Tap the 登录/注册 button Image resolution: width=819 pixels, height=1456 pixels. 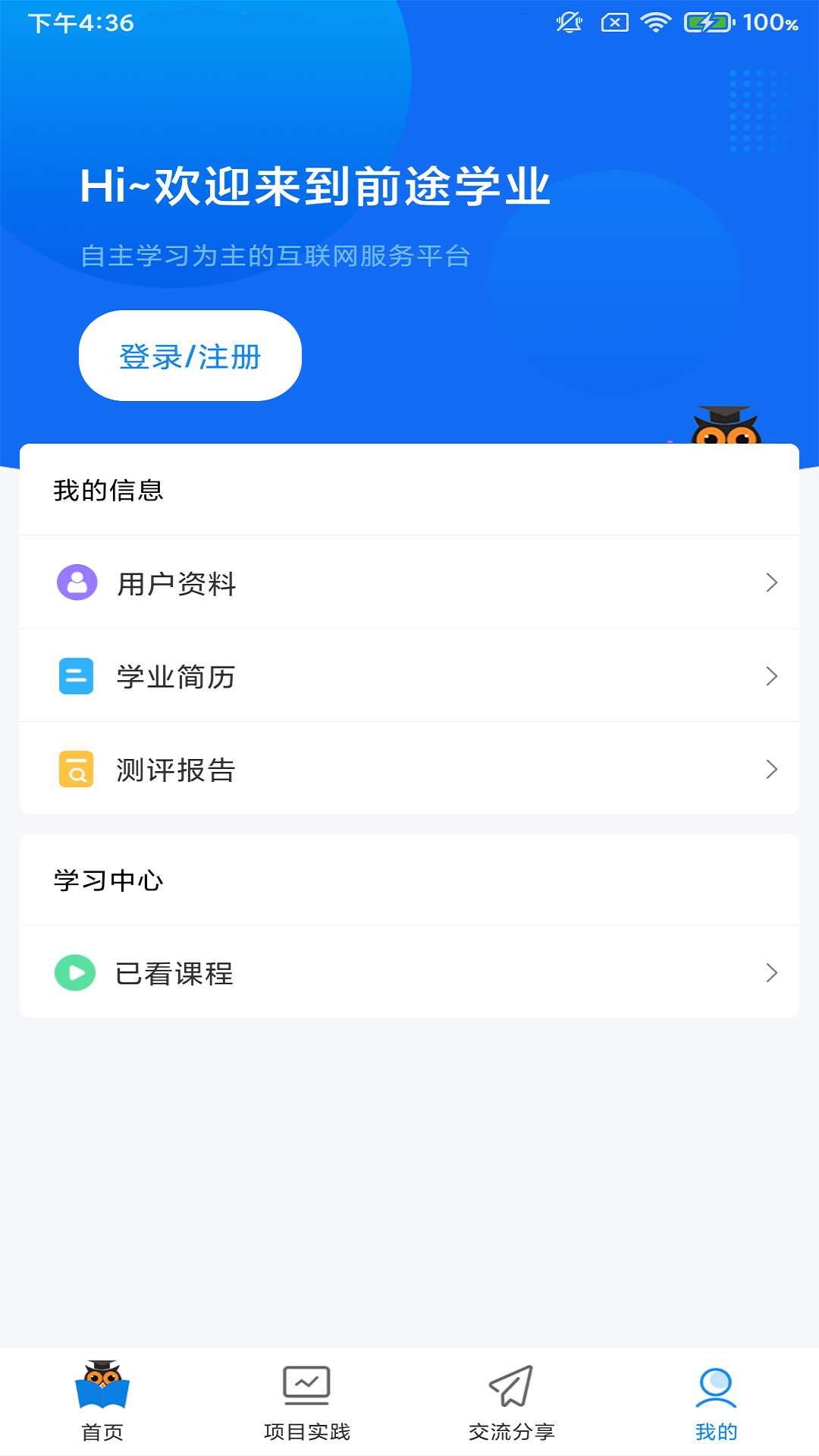[x=190, y=356]
